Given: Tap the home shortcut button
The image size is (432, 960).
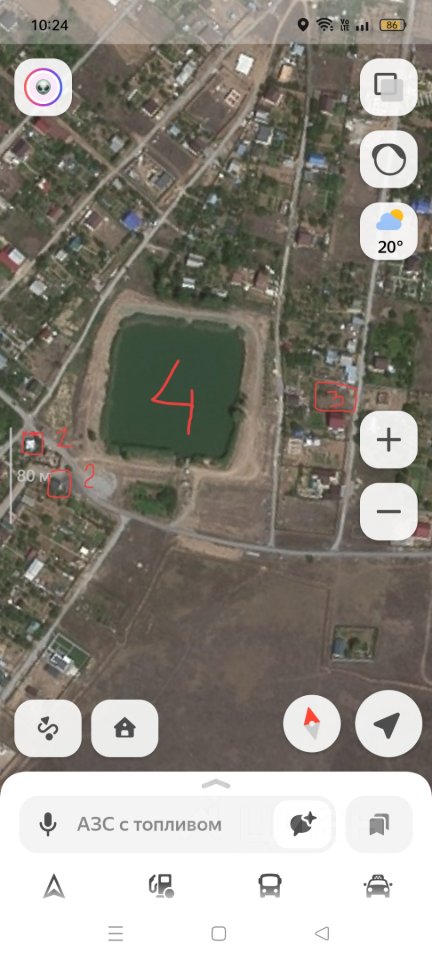Looking at the screenshot, I should pos(125,729).
